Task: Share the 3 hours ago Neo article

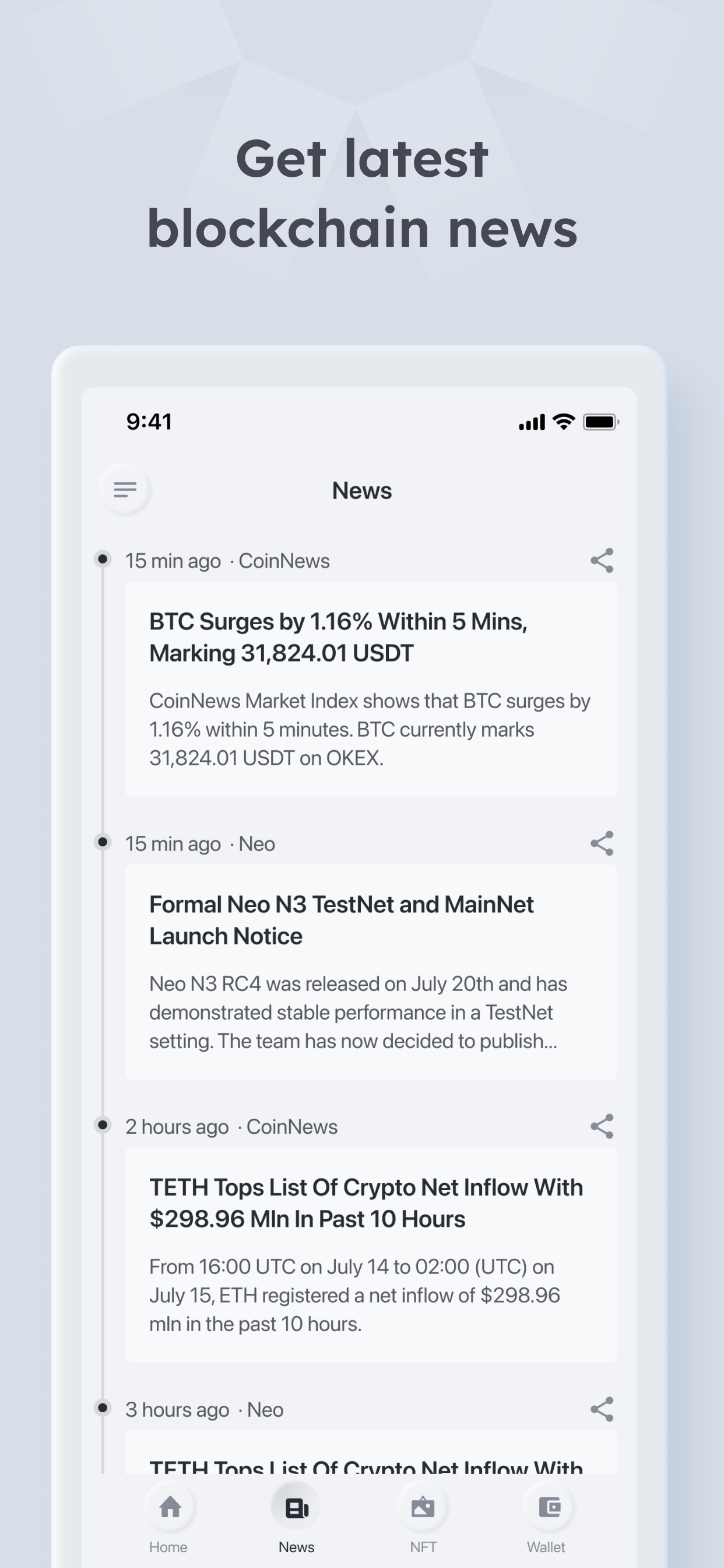Action: pyautogui.click(x=601, y=1410)
